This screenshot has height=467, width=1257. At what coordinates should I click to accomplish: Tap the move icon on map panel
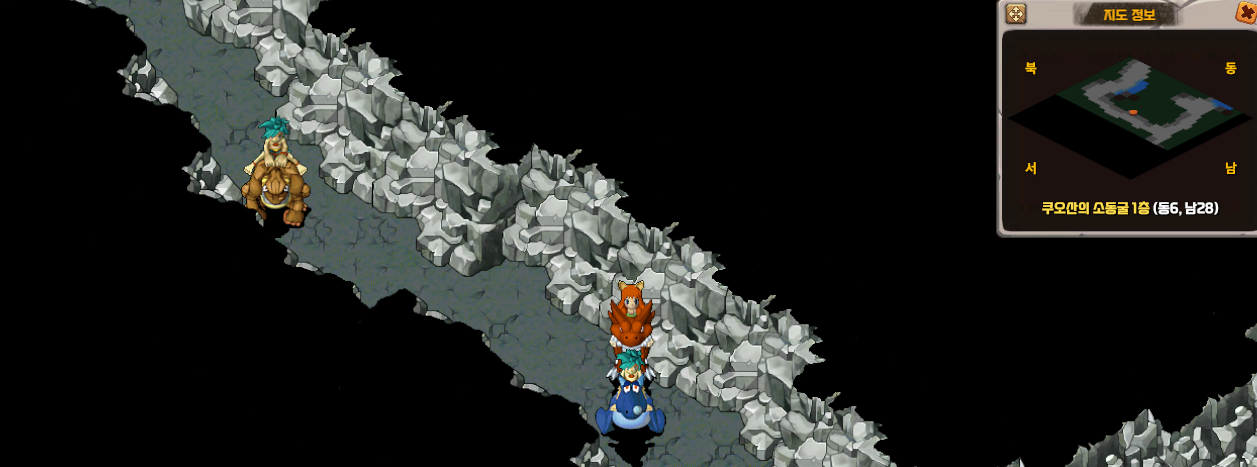coord(1015,14)
